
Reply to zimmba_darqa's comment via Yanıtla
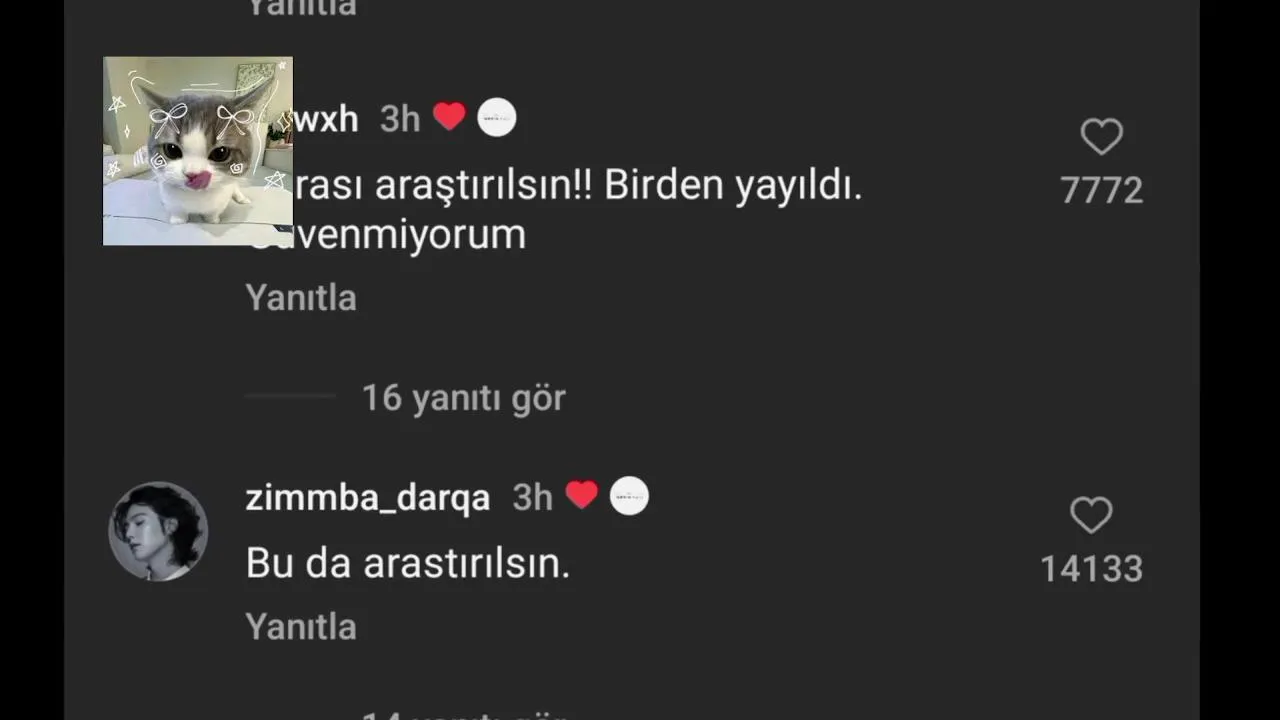[301, 626]
